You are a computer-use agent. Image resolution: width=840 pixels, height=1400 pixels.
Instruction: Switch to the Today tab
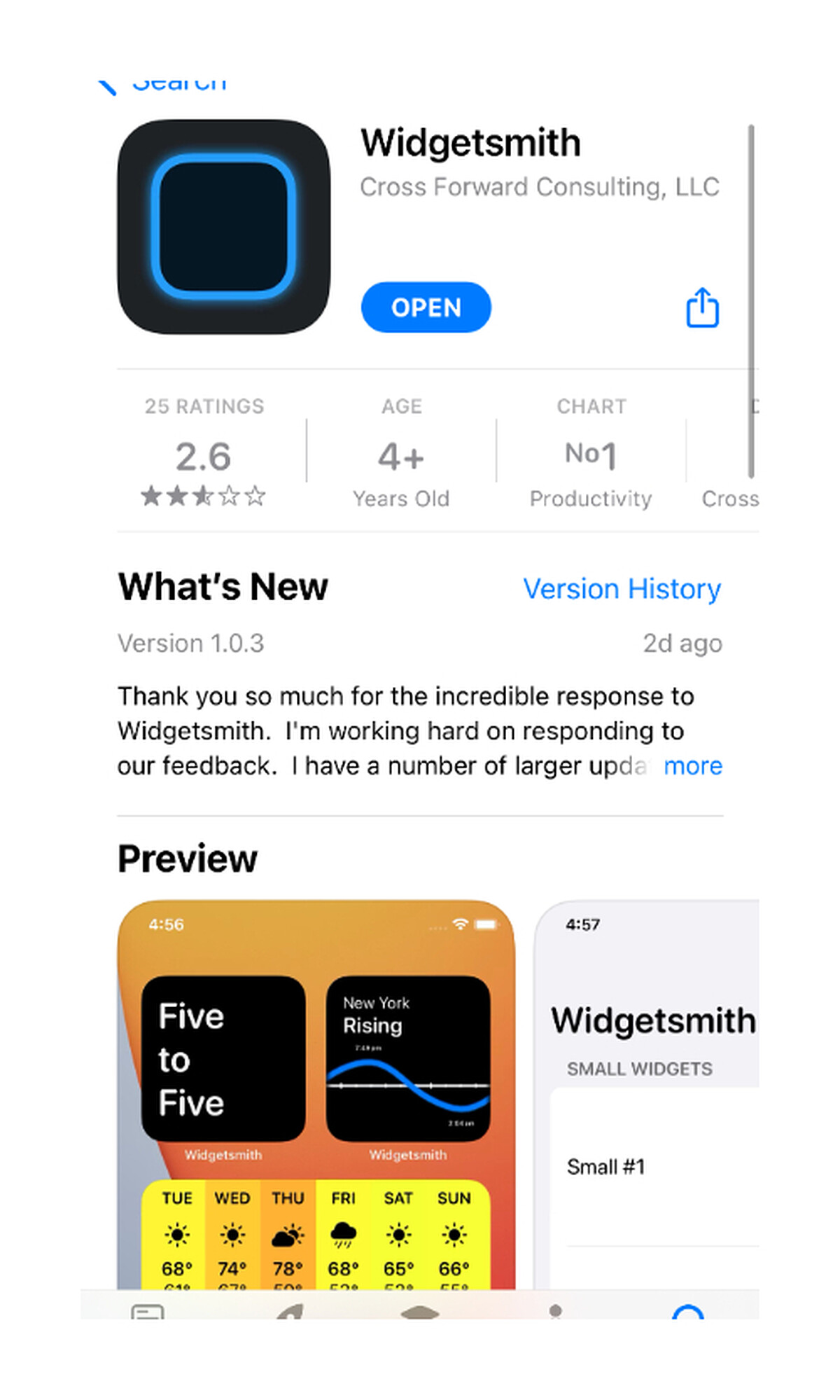(148, 1310)
